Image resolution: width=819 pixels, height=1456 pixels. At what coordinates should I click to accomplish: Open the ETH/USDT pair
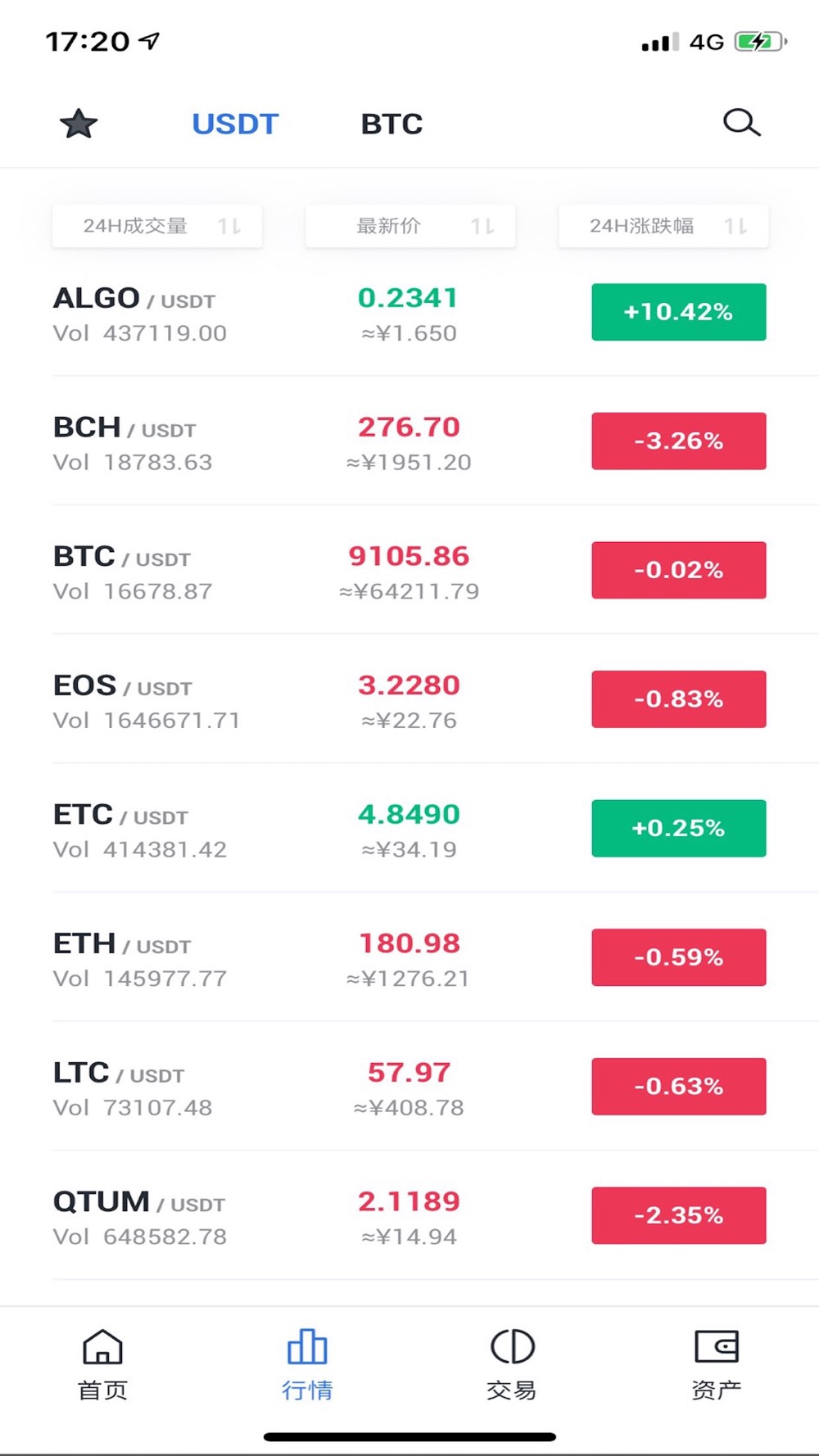(409, 957)
